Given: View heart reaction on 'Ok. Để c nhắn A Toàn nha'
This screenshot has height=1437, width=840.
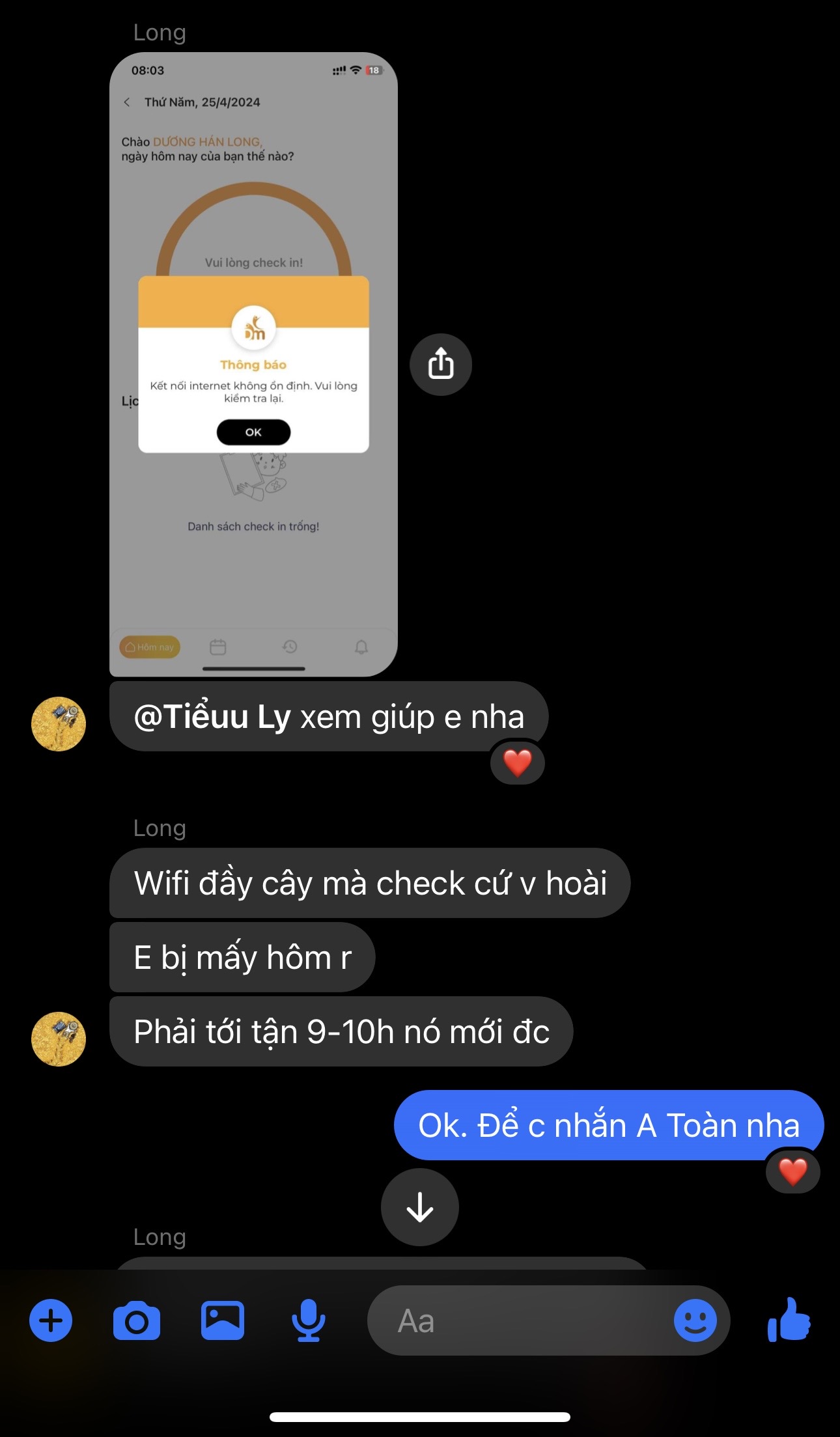Looking at the screenshot, I should pos(793,1171).
